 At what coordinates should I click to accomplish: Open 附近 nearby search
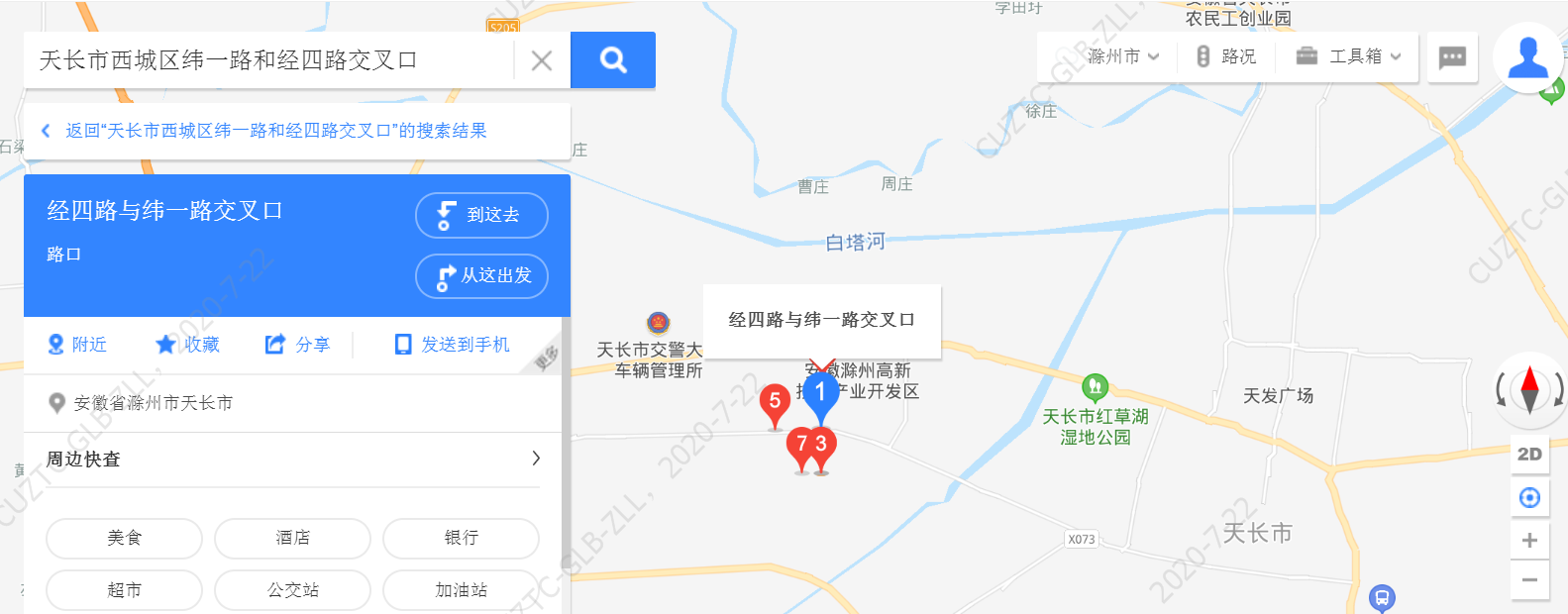click(x=77, y=345)
